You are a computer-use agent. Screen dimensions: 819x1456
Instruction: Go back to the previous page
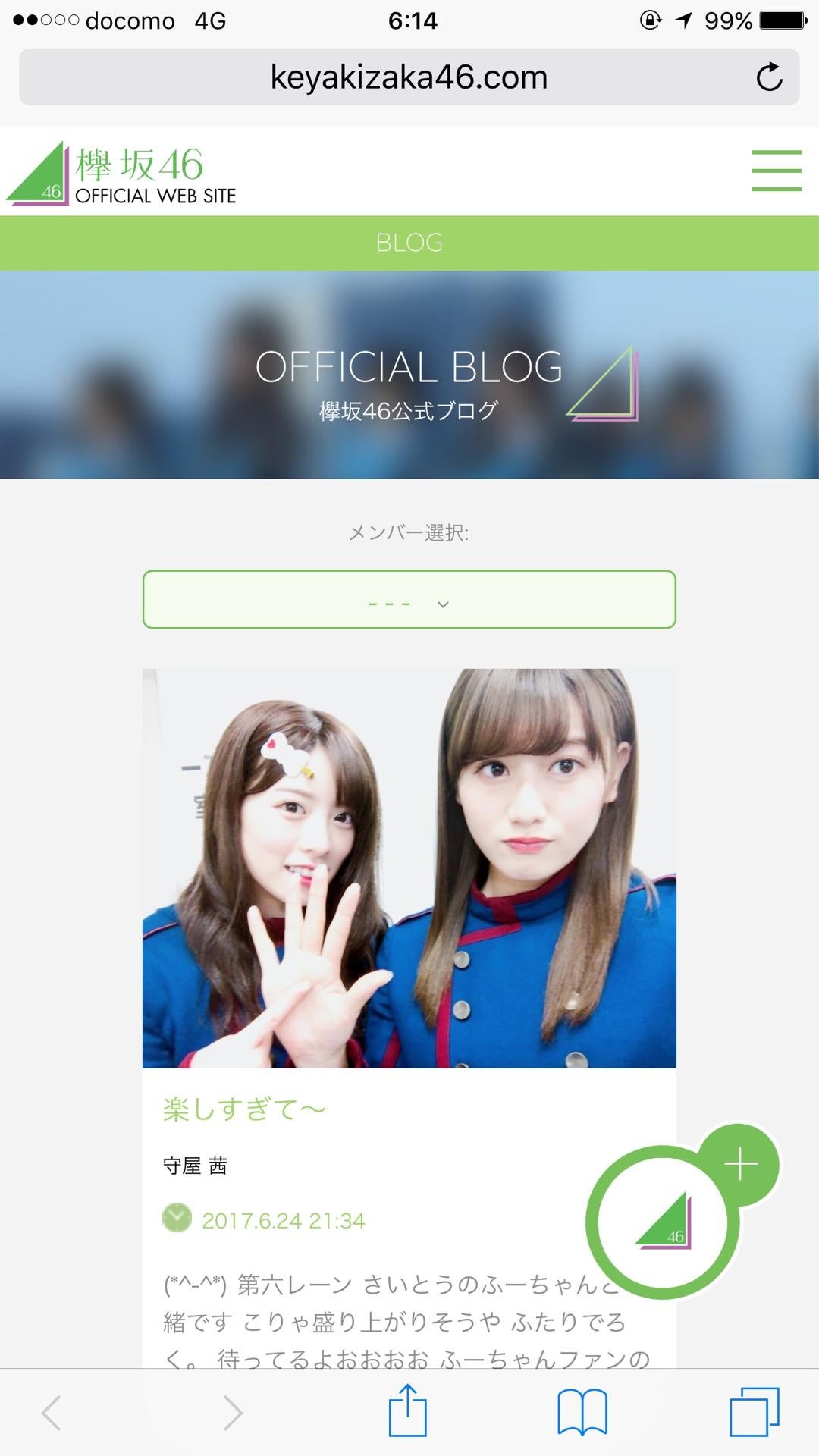click(x=52, y=1412)
